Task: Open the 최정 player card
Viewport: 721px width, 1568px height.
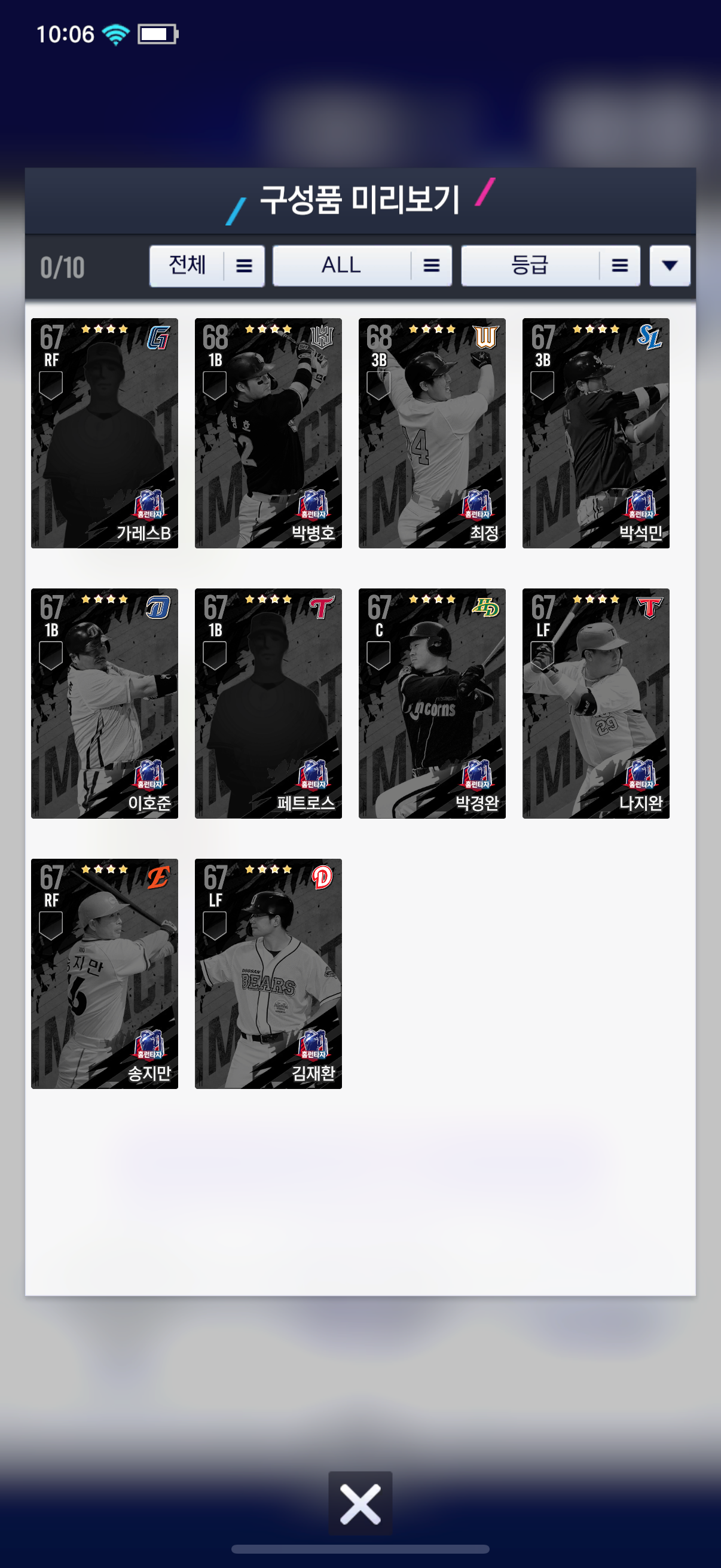Action: (432, 433)
